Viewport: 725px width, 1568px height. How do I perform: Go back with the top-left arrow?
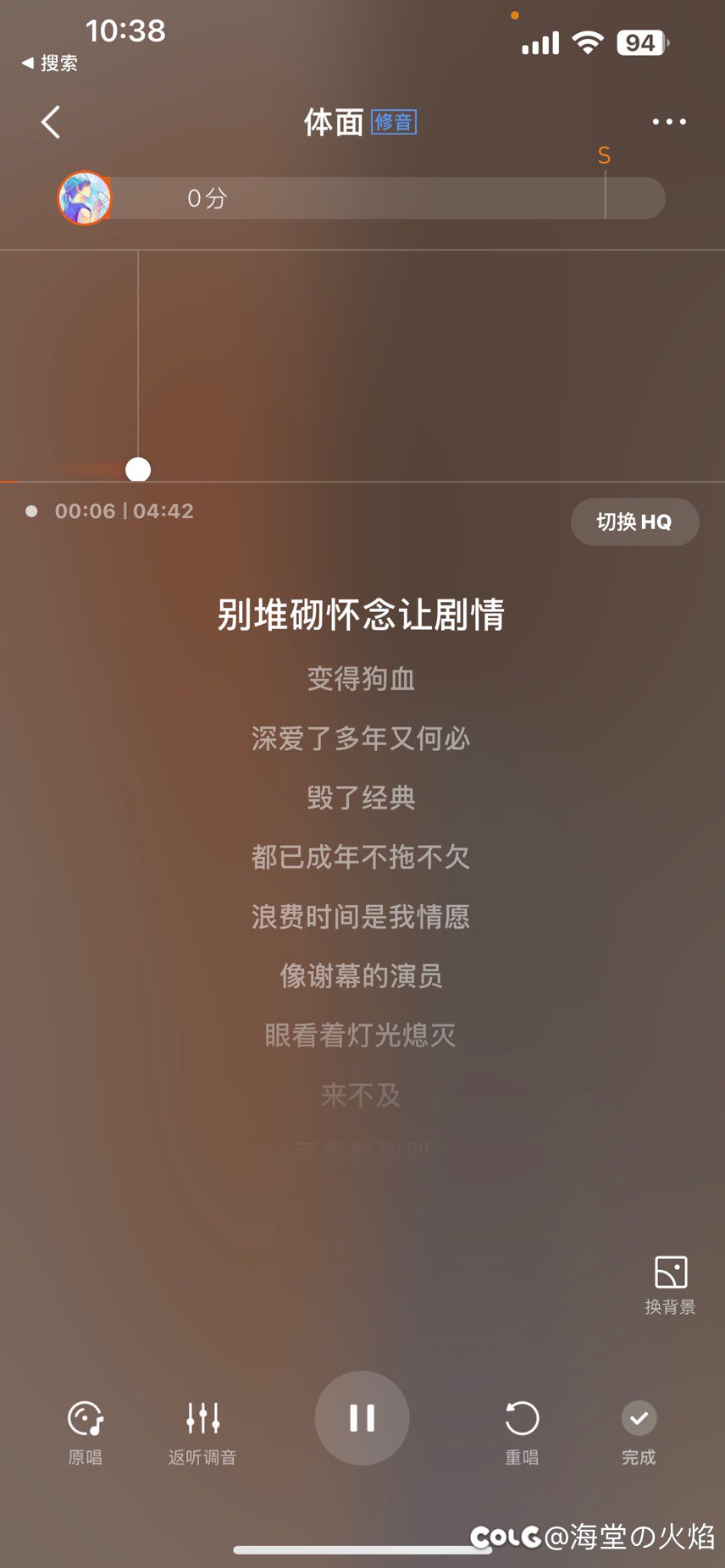click(x=51, y=122)
